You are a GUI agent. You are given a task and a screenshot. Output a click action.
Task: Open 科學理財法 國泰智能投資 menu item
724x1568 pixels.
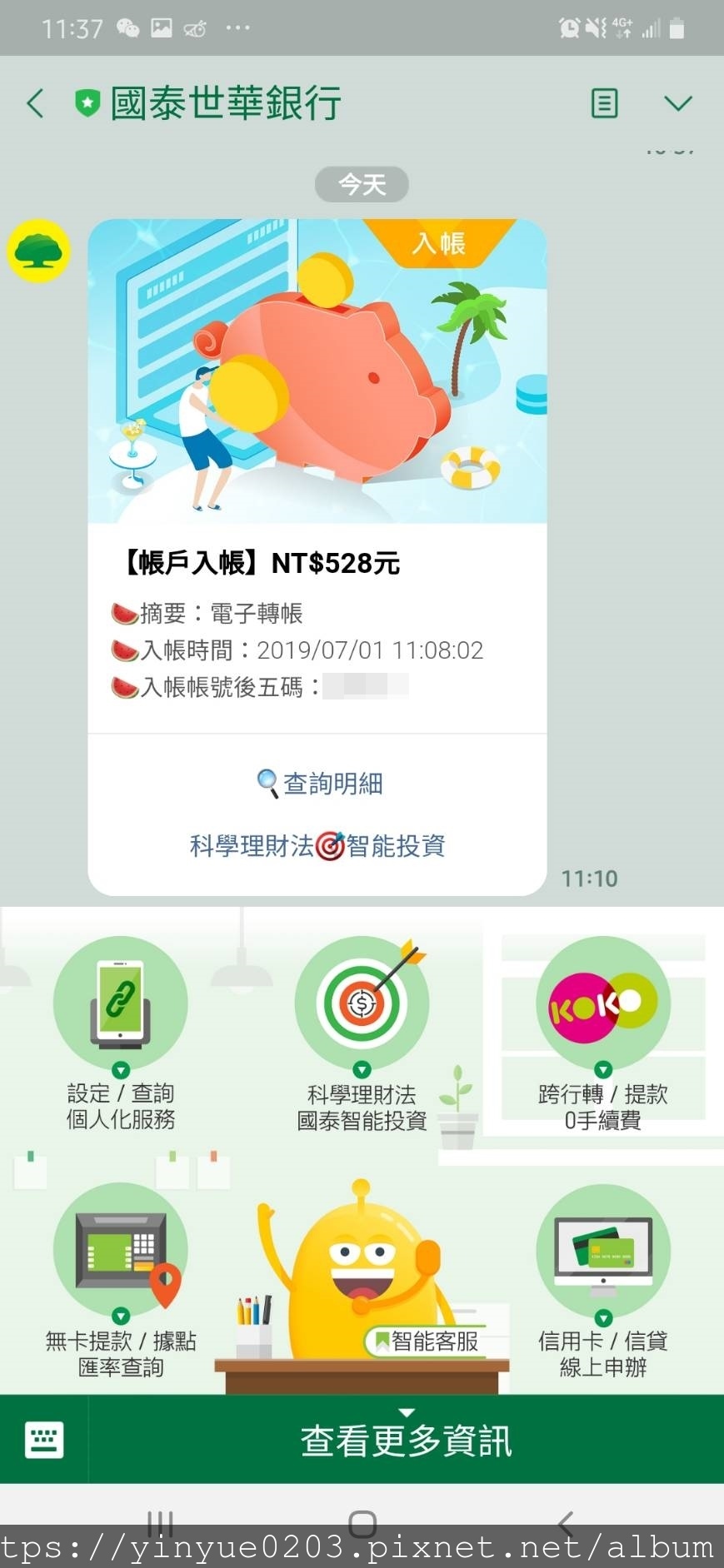(362, 1034)
